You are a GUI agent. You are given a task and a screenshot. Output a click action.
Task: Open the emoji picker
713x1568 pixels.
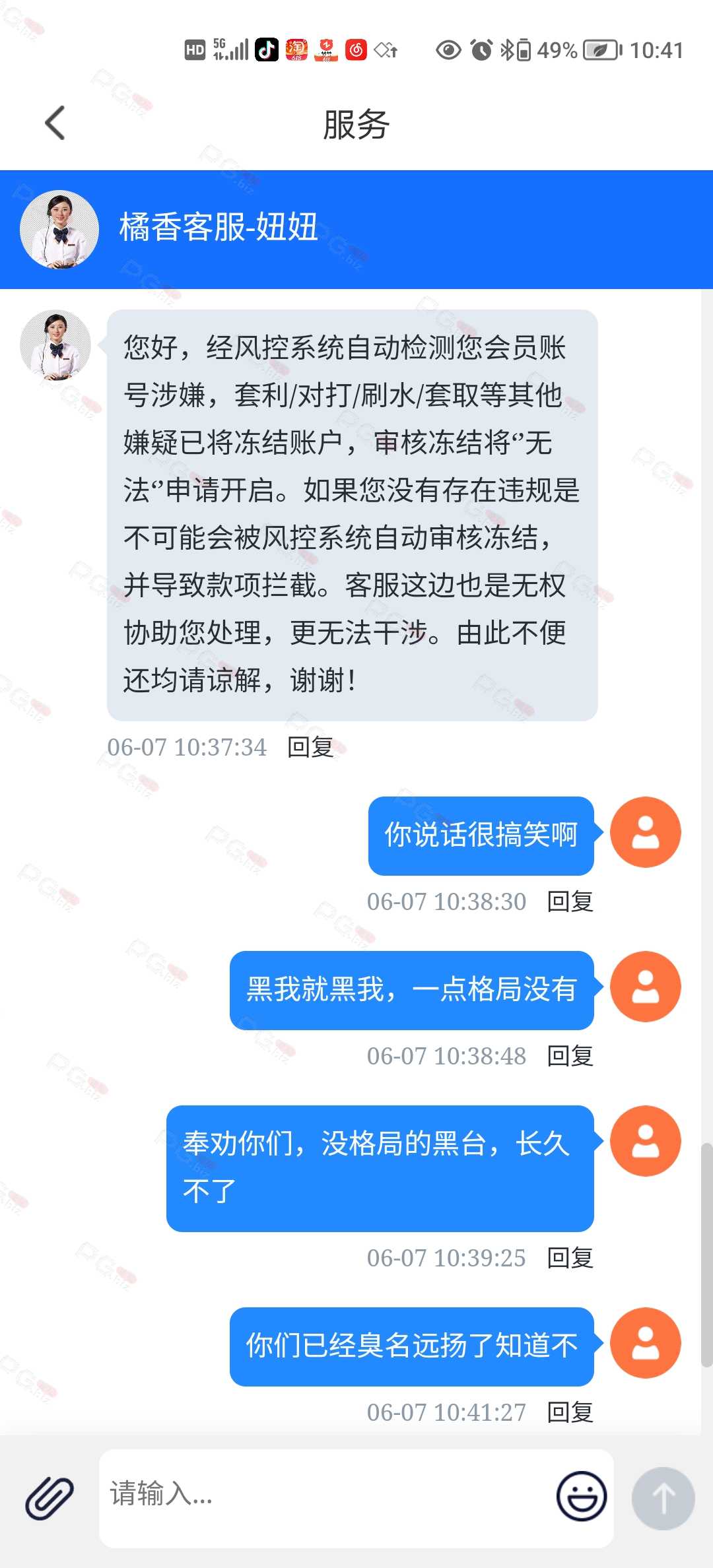pyautogui.click(x=581, y=1496)
